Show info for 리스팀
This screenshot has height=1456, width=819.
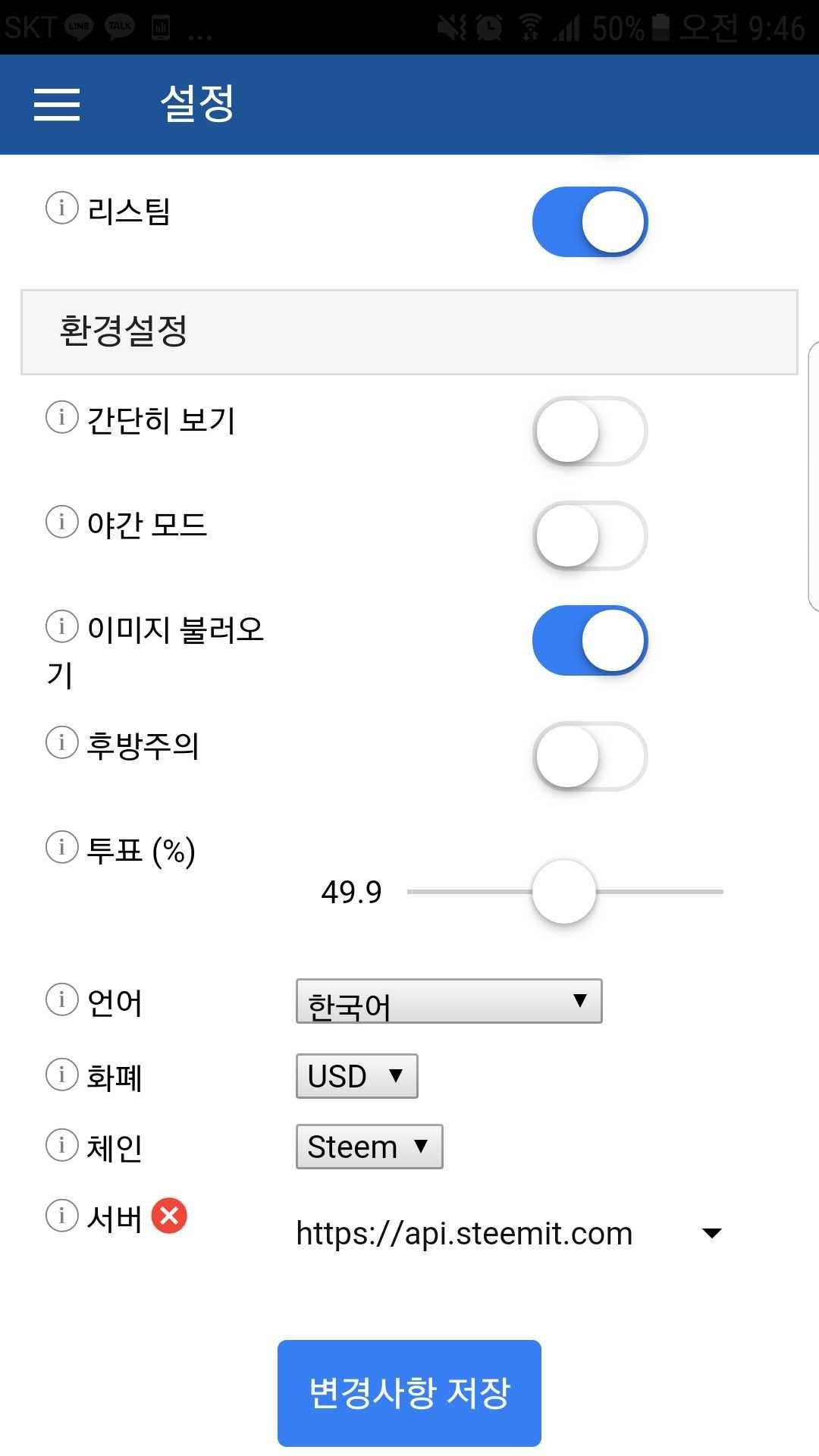[x=62, y=208]
